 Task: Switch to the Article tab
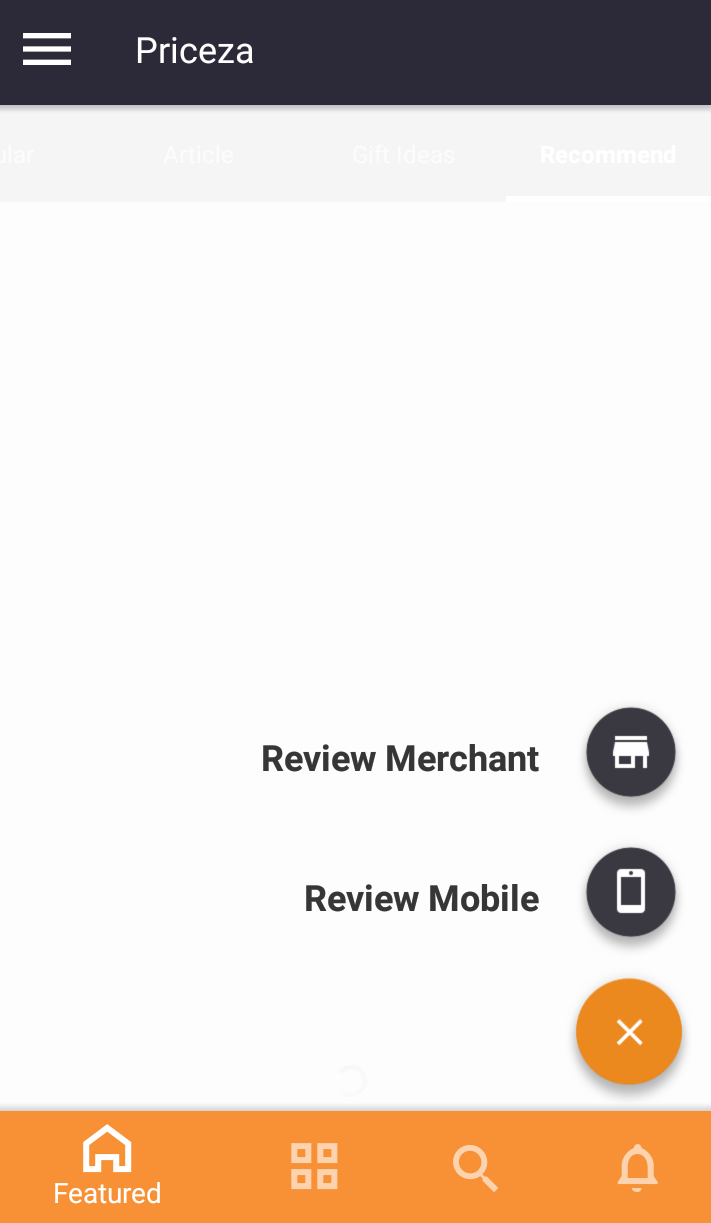[x=198, y=155]
